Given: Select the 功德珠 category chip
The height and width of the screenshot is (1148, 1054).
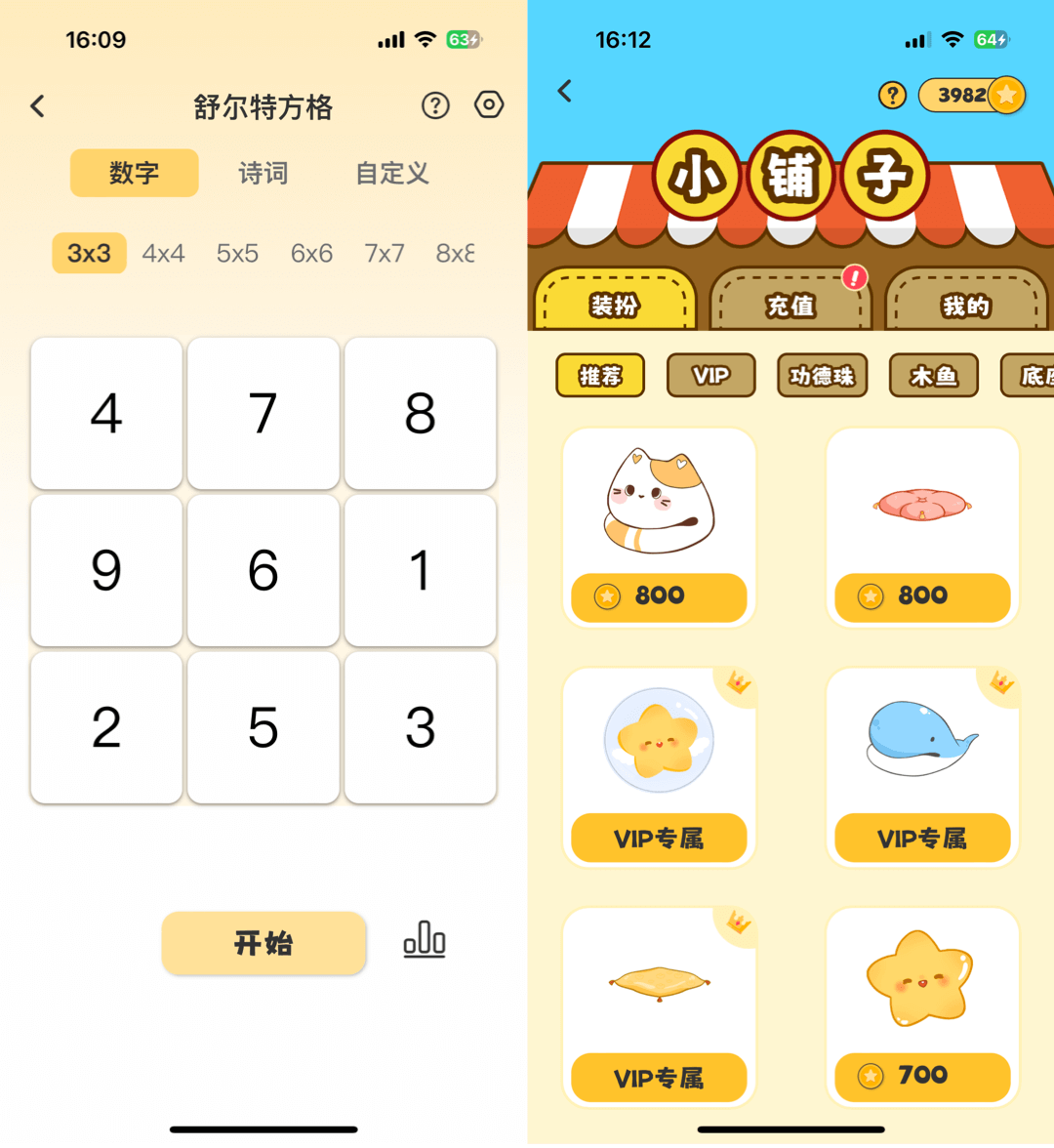Looking at the screenshot, I should point(822,376).
